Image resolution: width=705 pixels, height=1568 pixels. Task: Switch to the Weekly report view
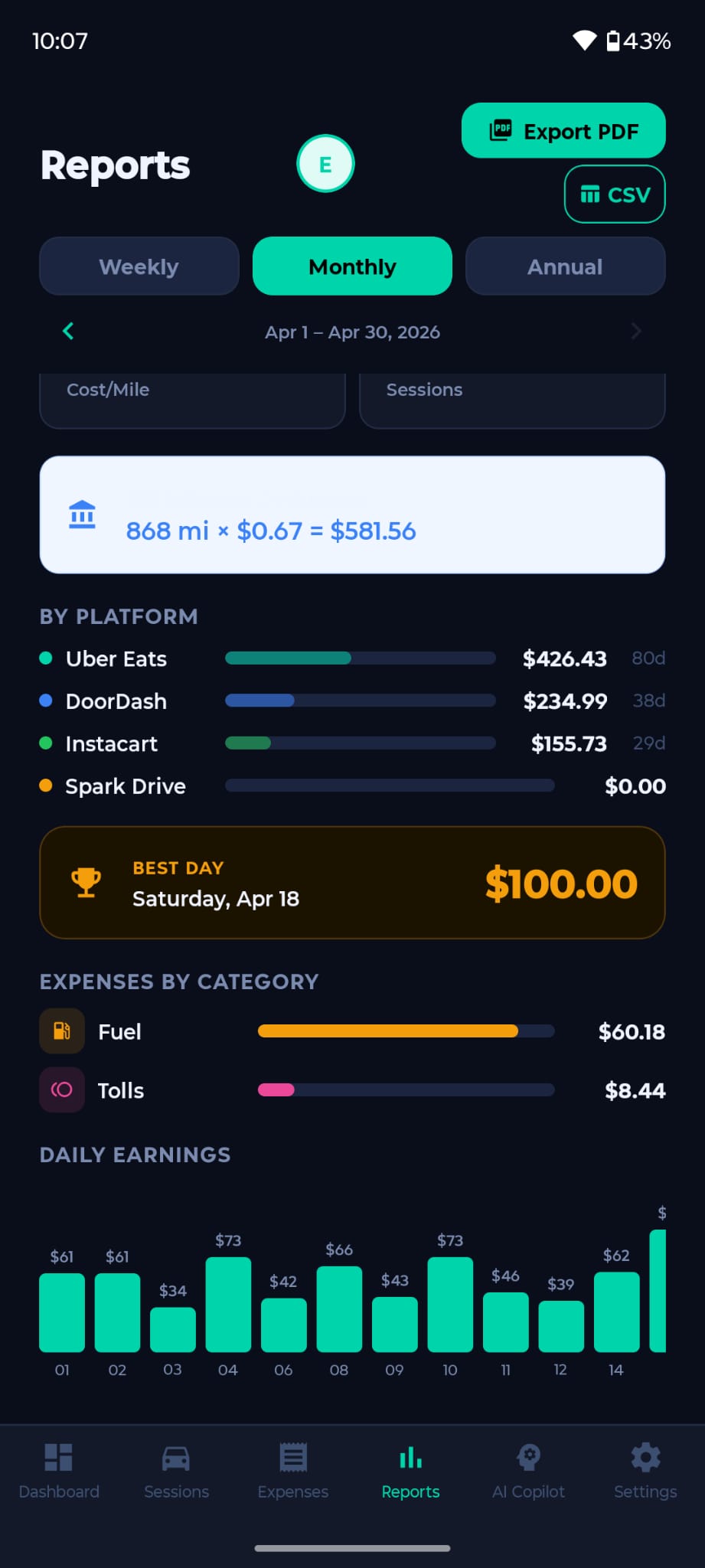click(139, 266)
